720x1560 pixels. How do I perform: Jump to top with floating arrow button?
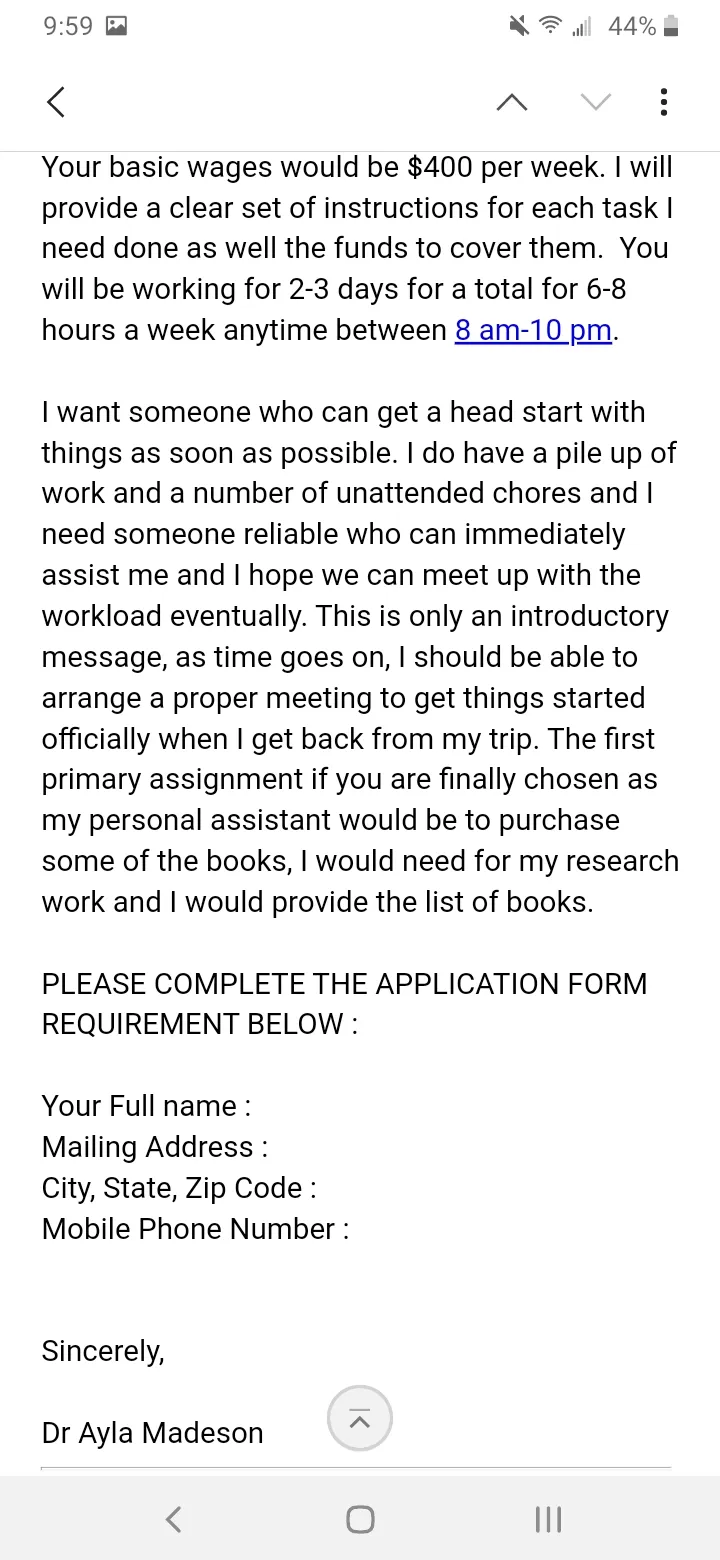coord(360,1418)
